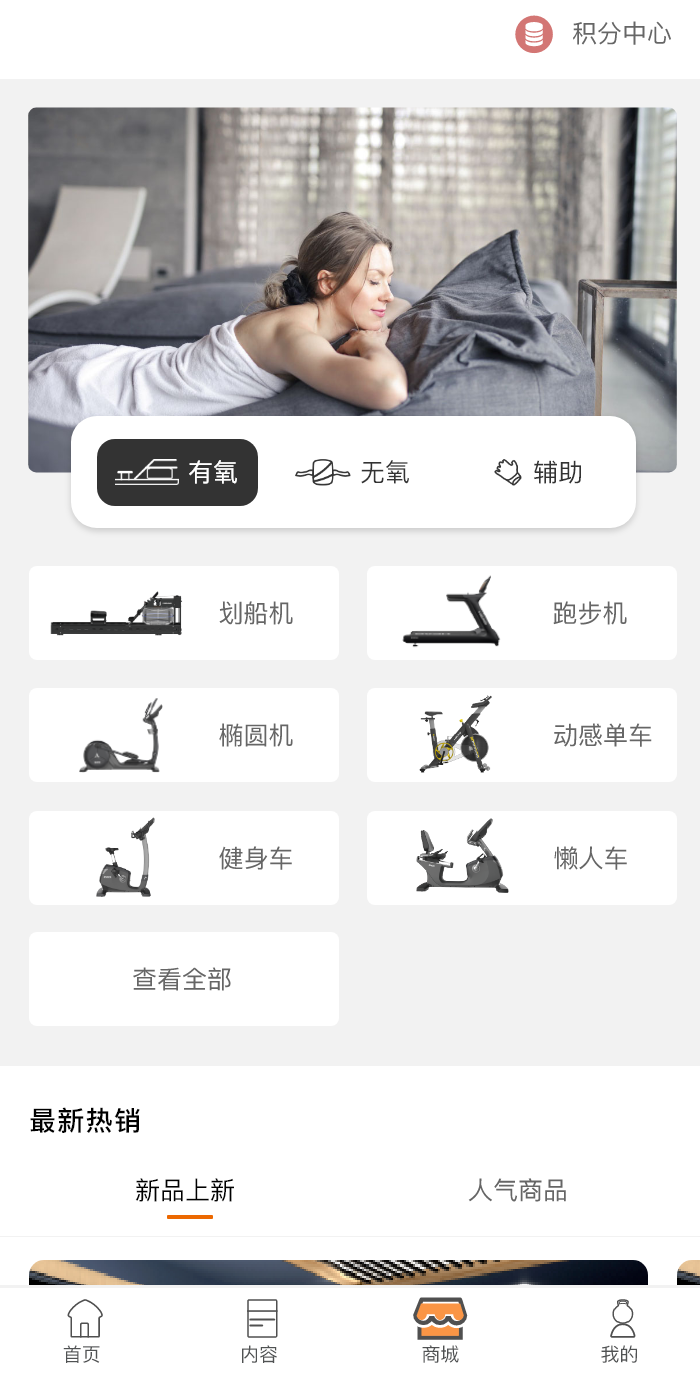Open the 积分中心 points center
Viewport: 700px width, 1378px height.
(x=594, y=34)
